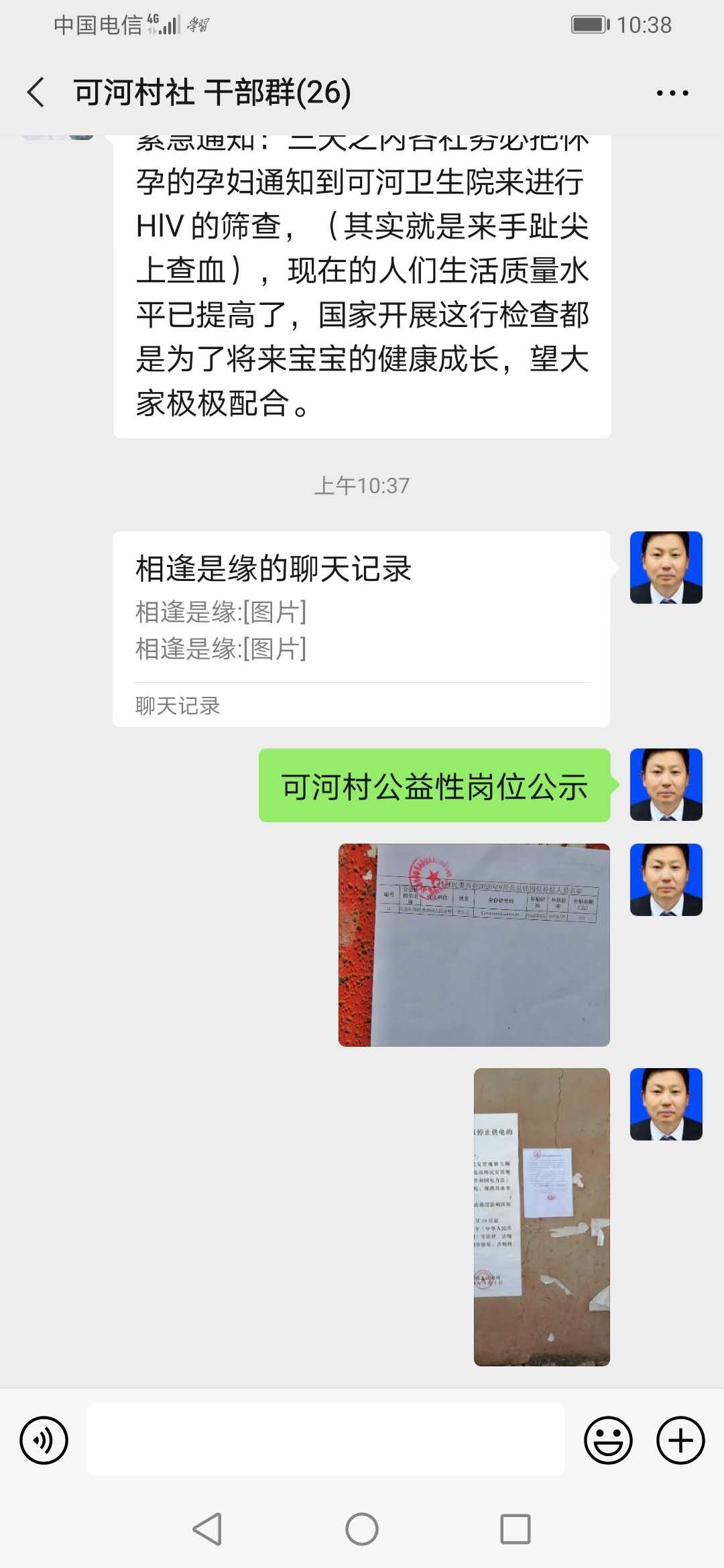View the wall posting photo
The image size is (724, 1568).
(542, 1217)
